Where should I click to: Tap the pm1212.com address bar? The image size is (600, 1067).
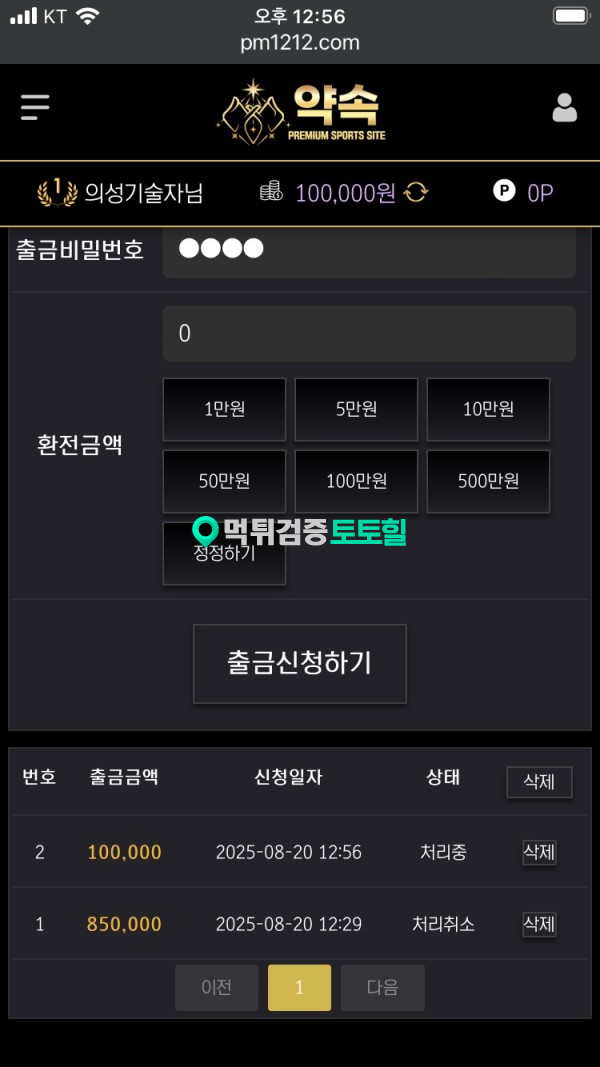click(299, 43)
